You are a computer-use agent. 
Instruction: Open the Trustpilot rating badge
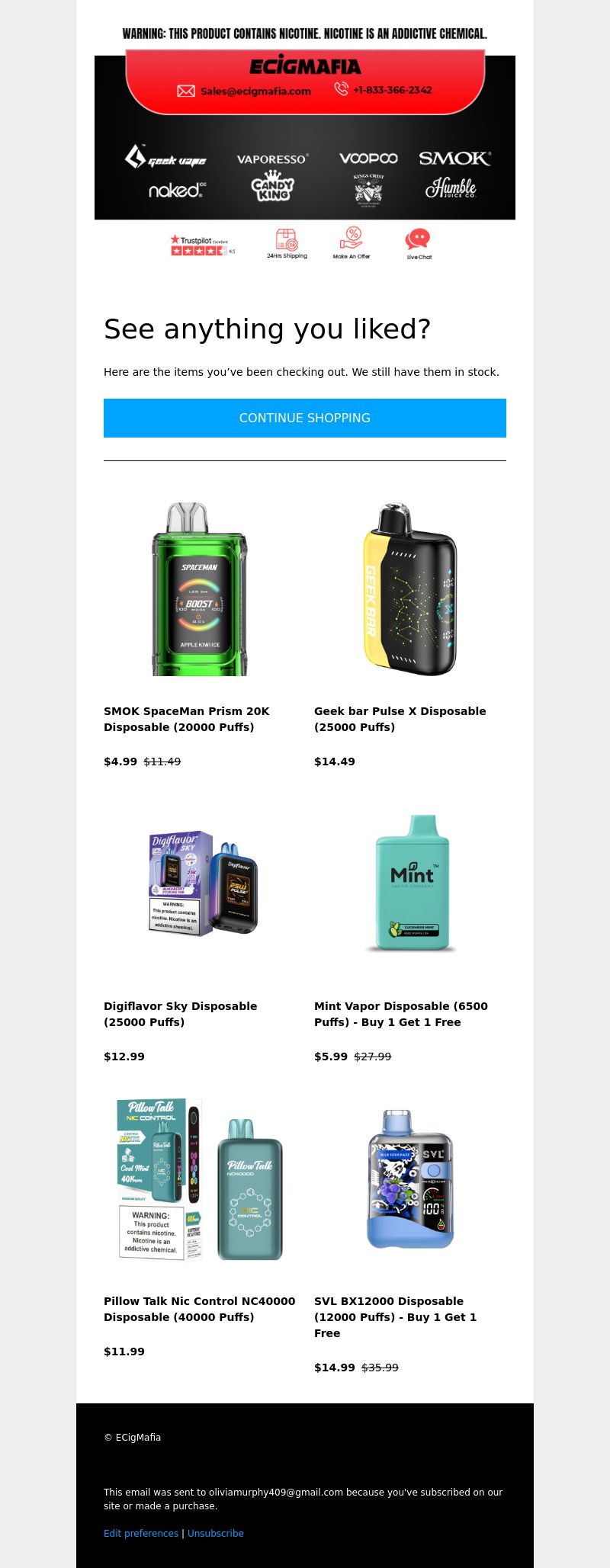202,245
